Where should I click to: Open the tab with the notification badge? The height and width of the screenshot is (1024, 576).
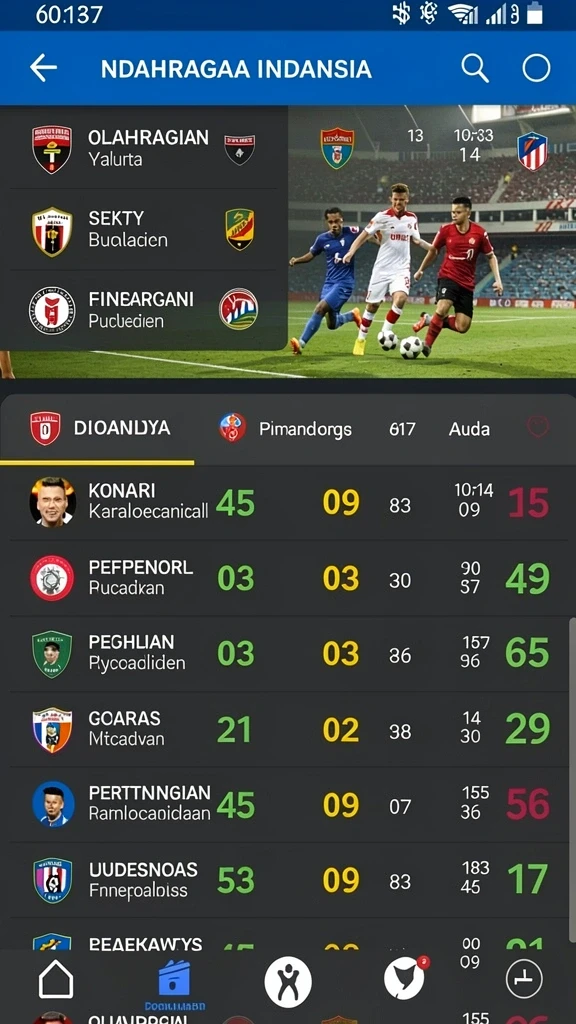pyautogui.click(x=406, y=978)
